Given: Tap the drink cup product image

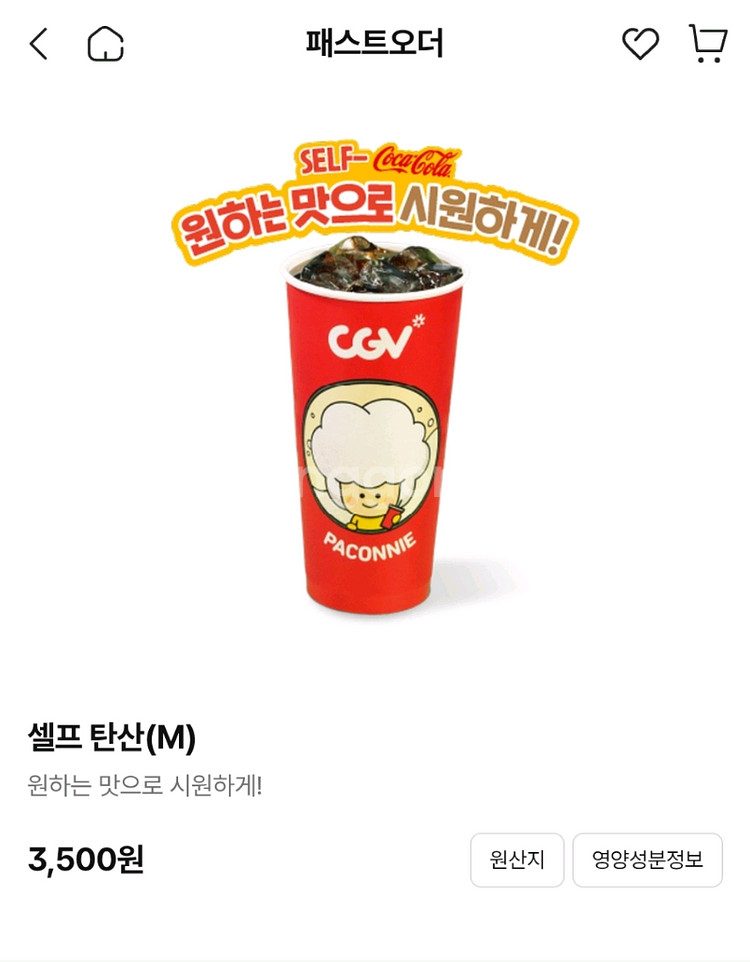Looking at the screenshot, I should click(x=373, y=430).
